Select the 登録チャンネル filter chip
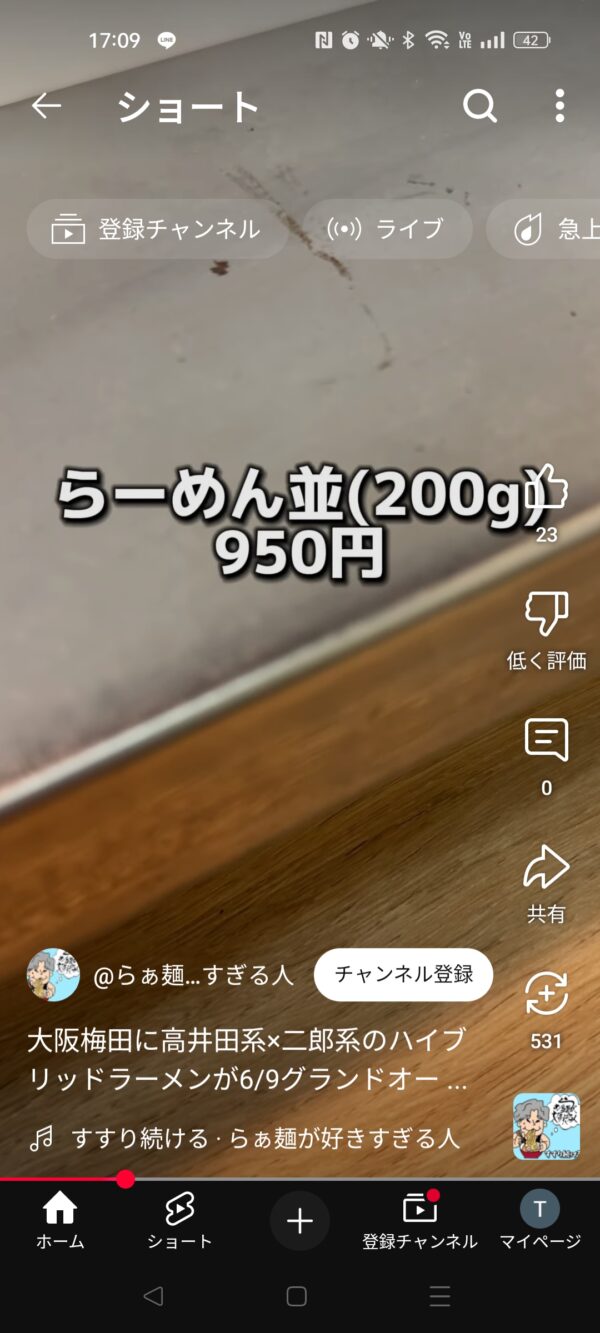Viewport: 600px width, 1333px height. click(157, 229)
